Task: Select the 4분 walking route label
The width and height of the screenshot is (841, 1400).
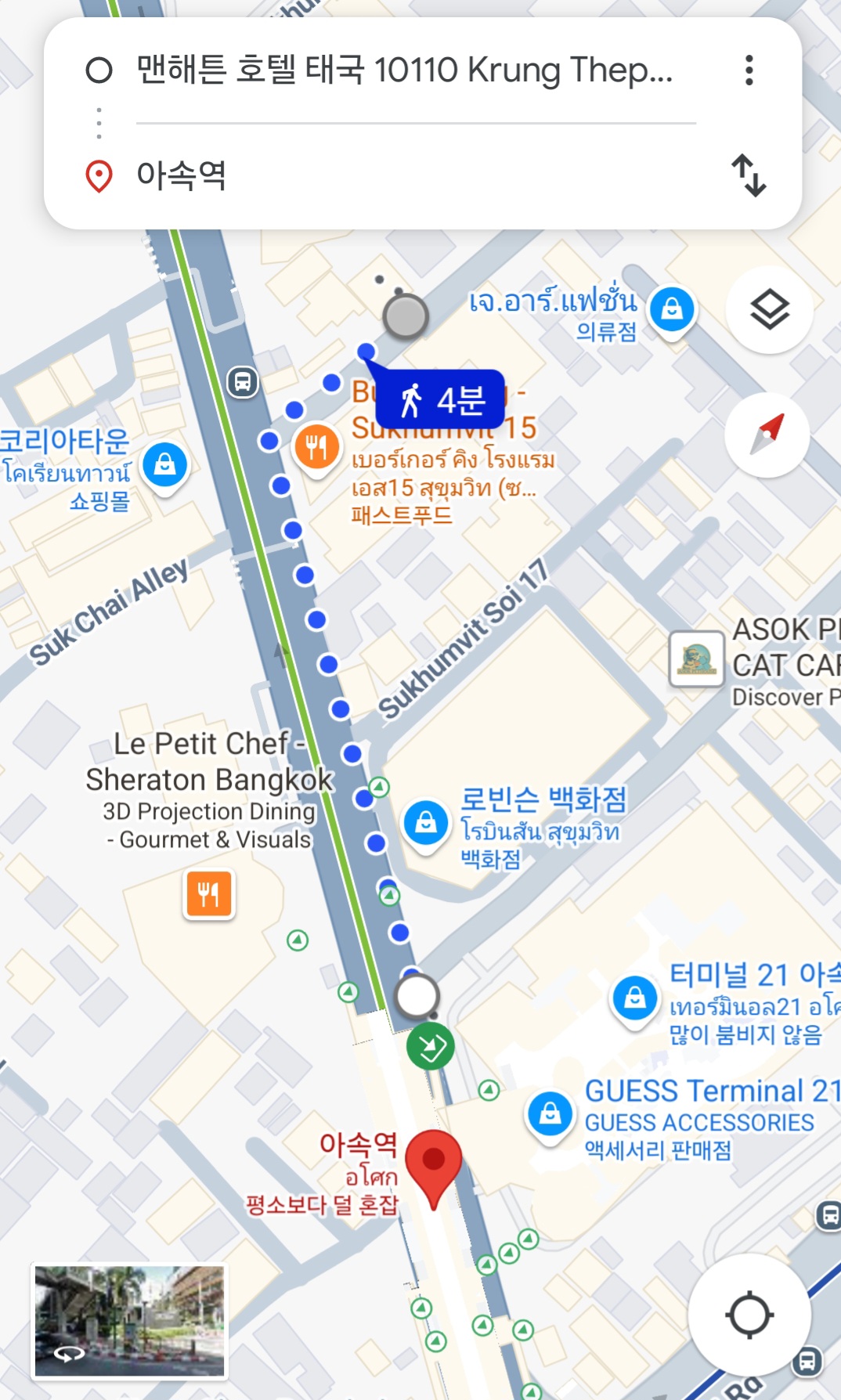Action: tap(440, 399)
